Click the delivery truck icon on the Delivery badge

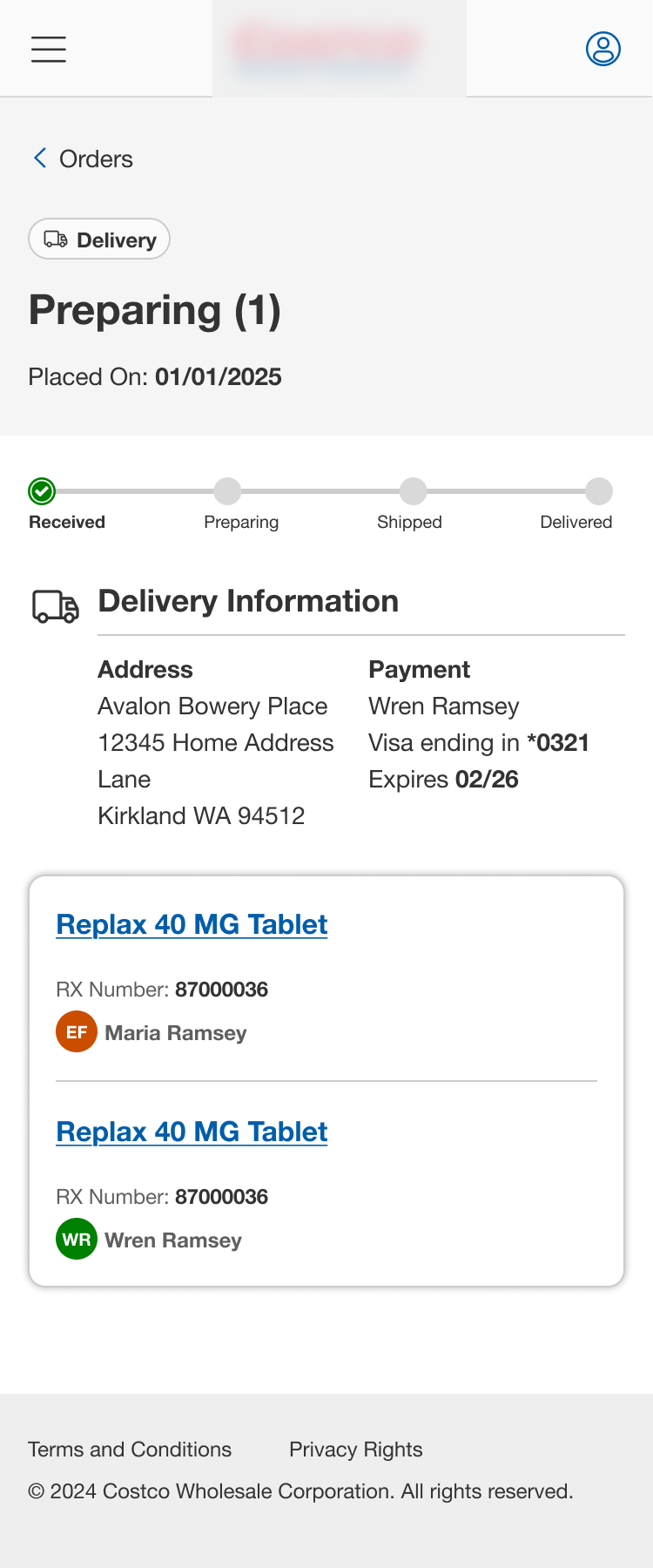[55, 239]
